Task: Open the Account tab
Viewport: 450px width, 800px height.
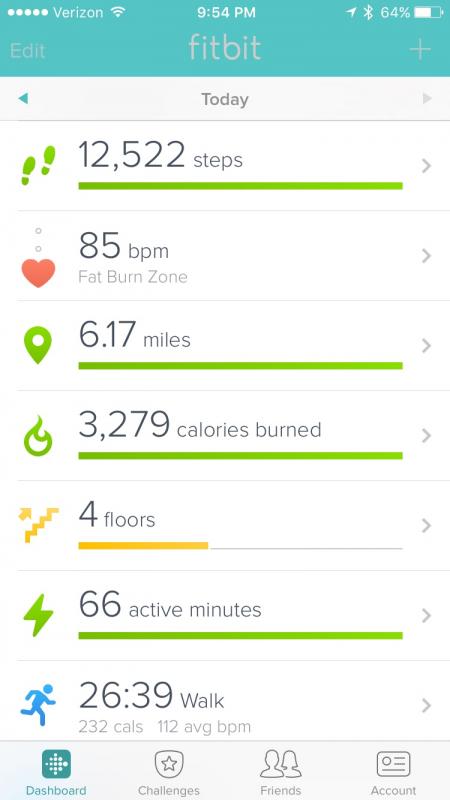Action: [x=393, y=771]
